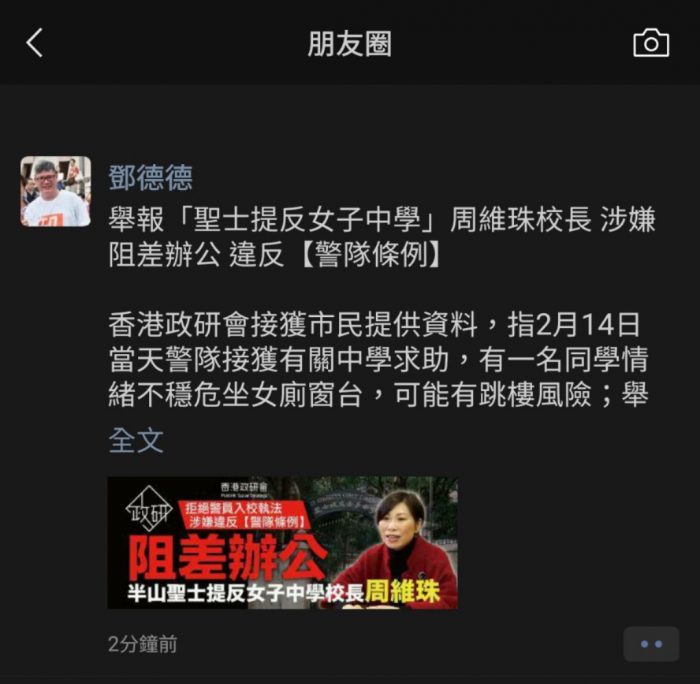Go back from 朋友圈 screen
This screenshot has width=700, height=684.
tap(35, 43)
